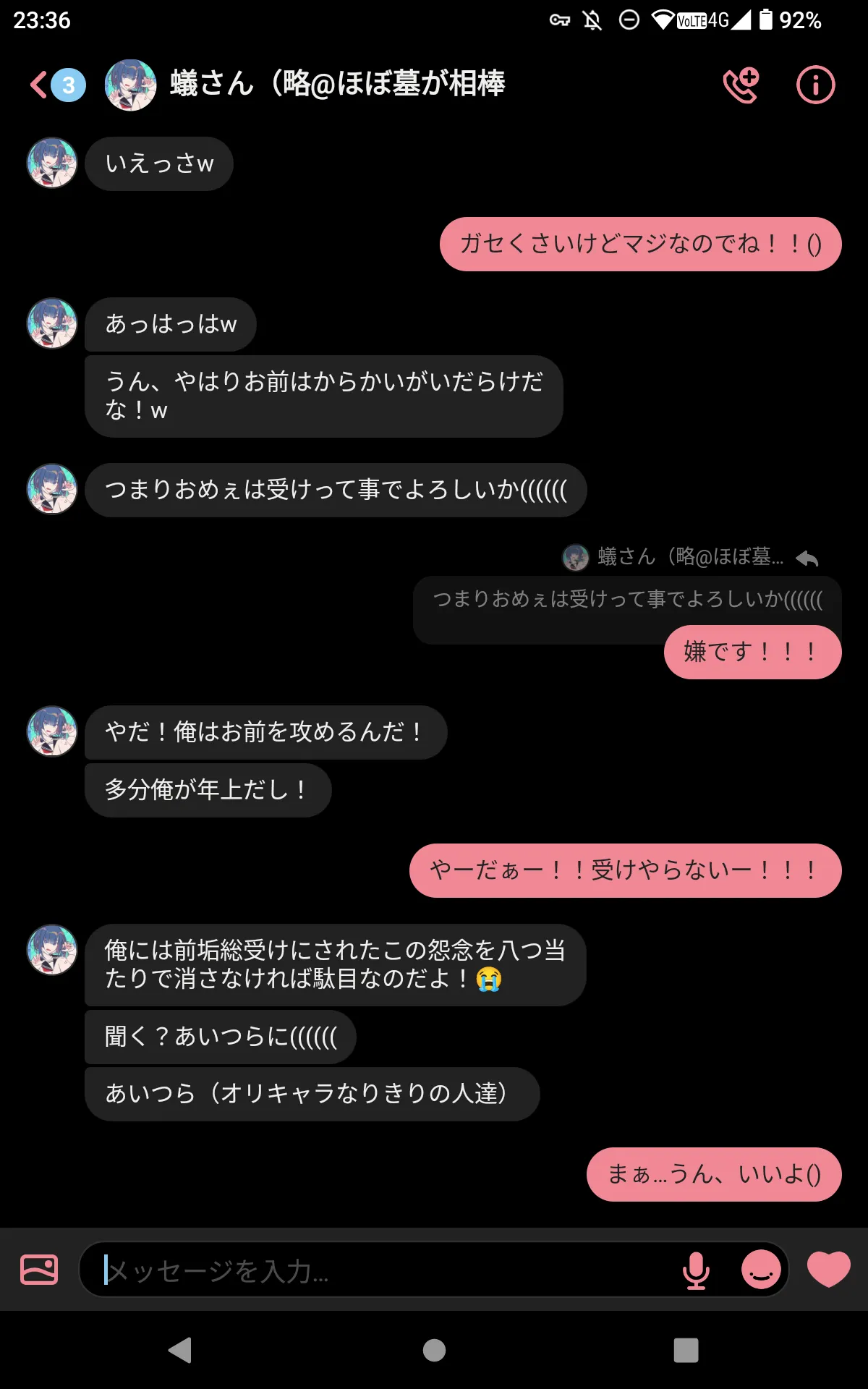Image resolution: width=868 pixels, height=1389 pixels.
Task: Open 蟻さん's profile picture in the header
Action: [x=130, y=85]
